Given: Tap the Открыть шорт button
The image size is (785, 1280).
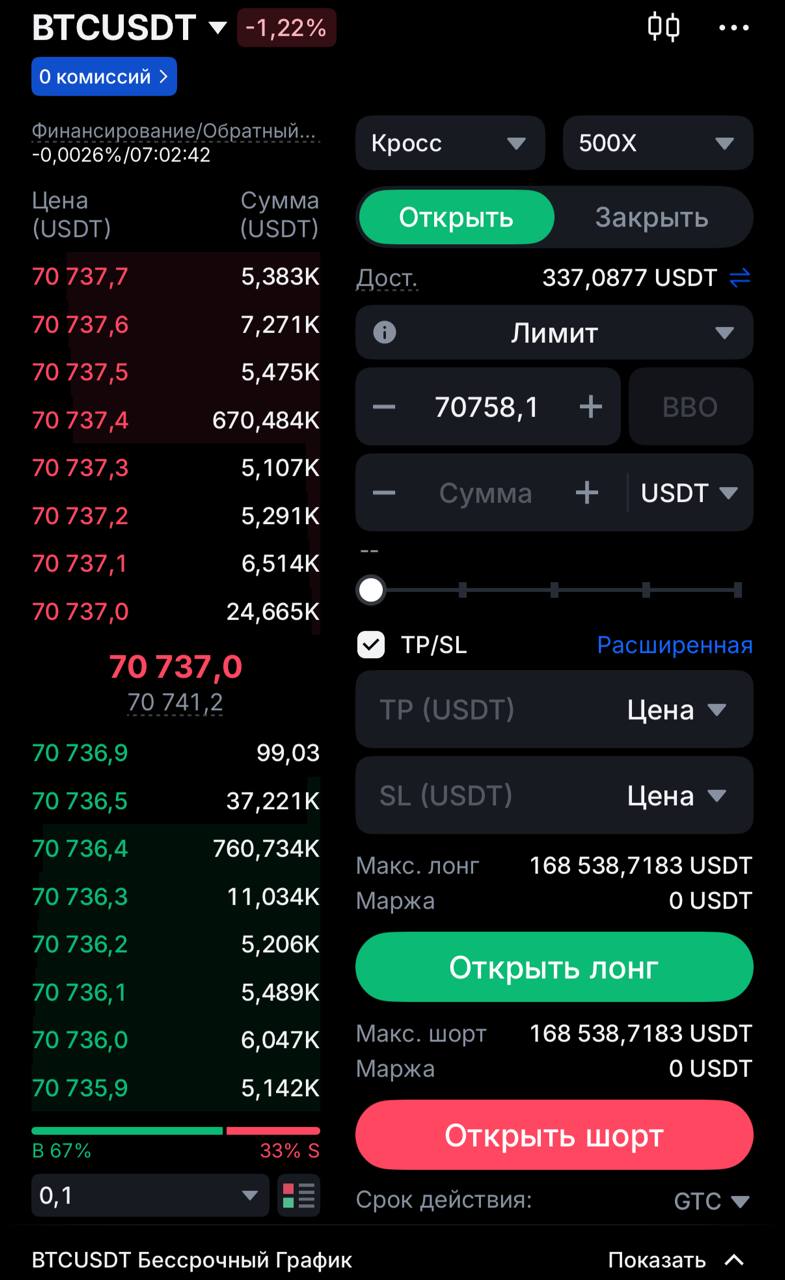Looking at the screenshot, I should [x=554, y=1136].
